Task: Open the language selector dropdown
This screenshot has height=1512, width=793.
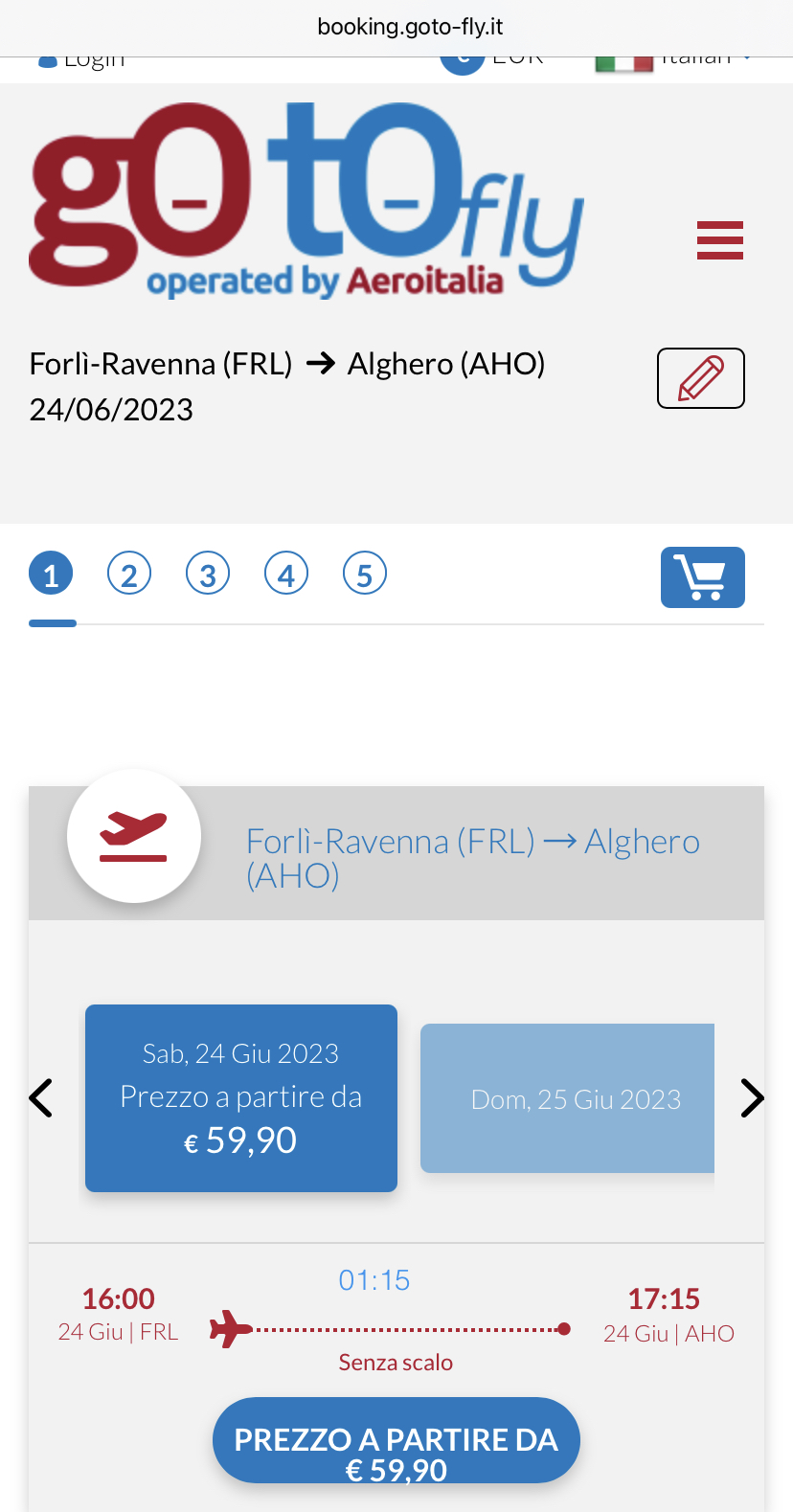Action: [674, 60]
